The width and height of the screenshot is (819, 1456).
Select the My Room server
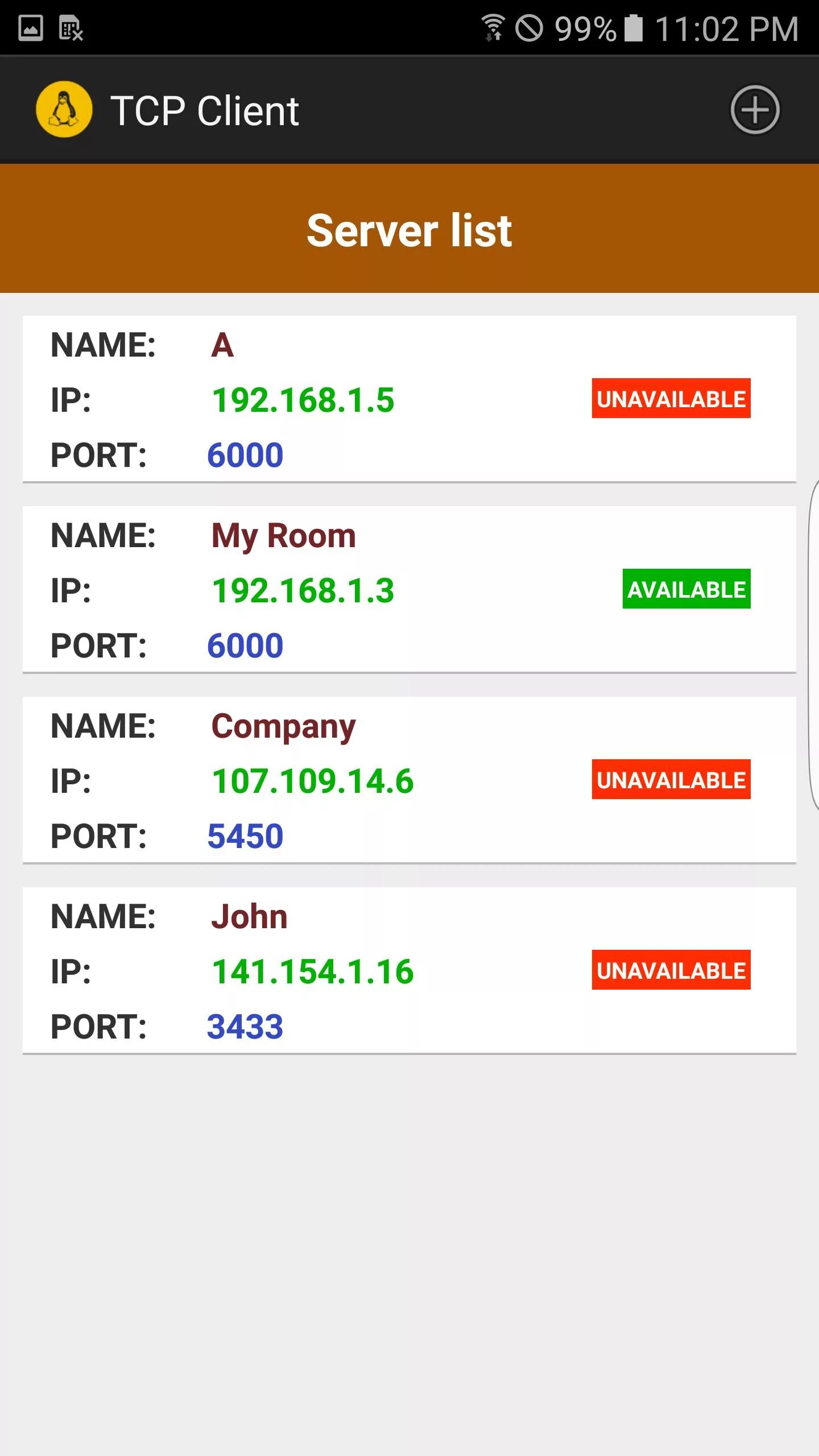pos(409,590)
